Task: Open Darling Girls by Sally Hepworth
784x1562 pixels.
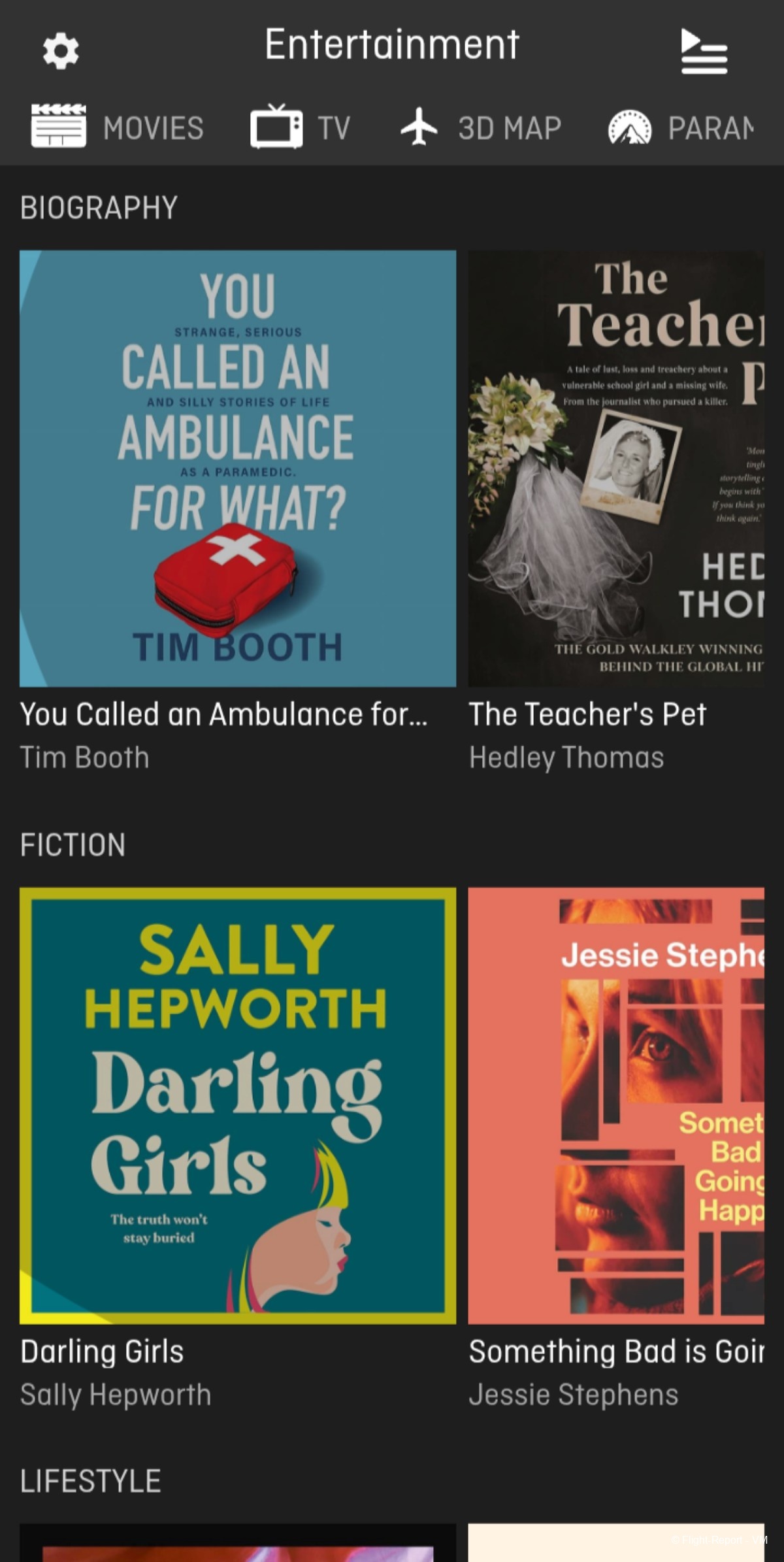Action: pyautogui.click(x=238, y=1105)
